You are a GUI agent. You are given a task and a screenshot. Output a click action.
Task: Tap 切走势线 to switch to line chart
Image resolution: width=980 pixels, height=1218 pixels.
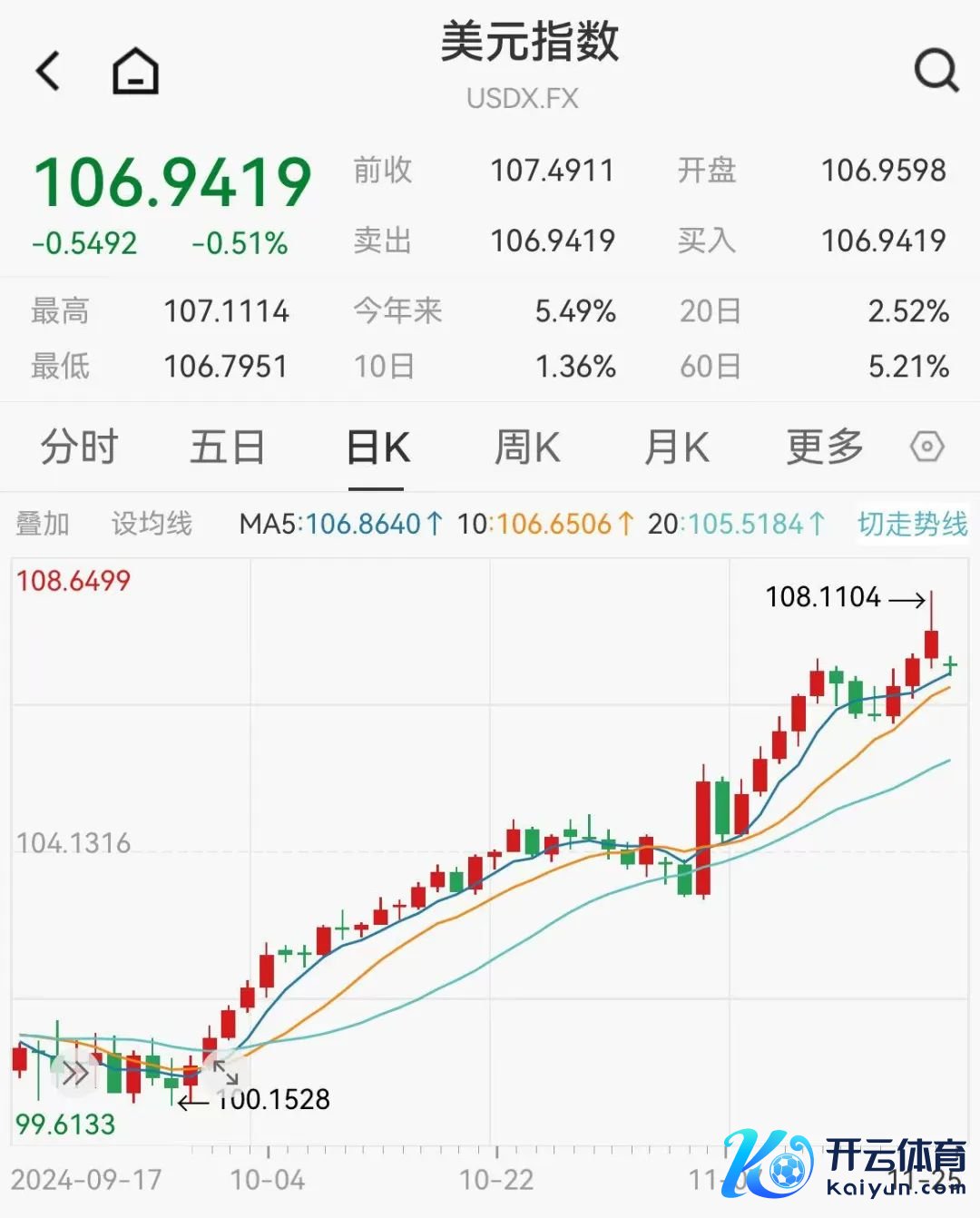tap(912, 524)
